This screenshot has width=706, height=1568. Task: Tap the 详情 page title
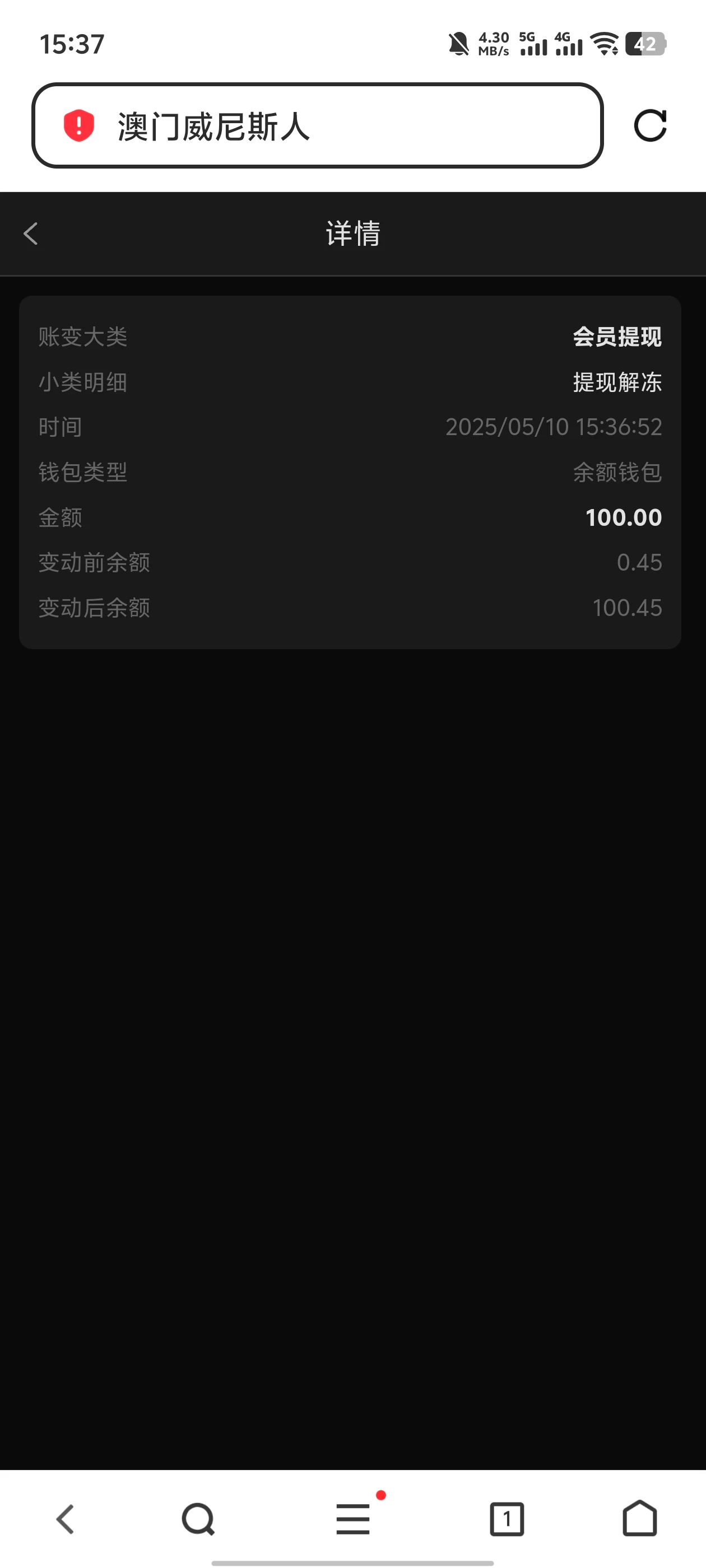point(352,234)
